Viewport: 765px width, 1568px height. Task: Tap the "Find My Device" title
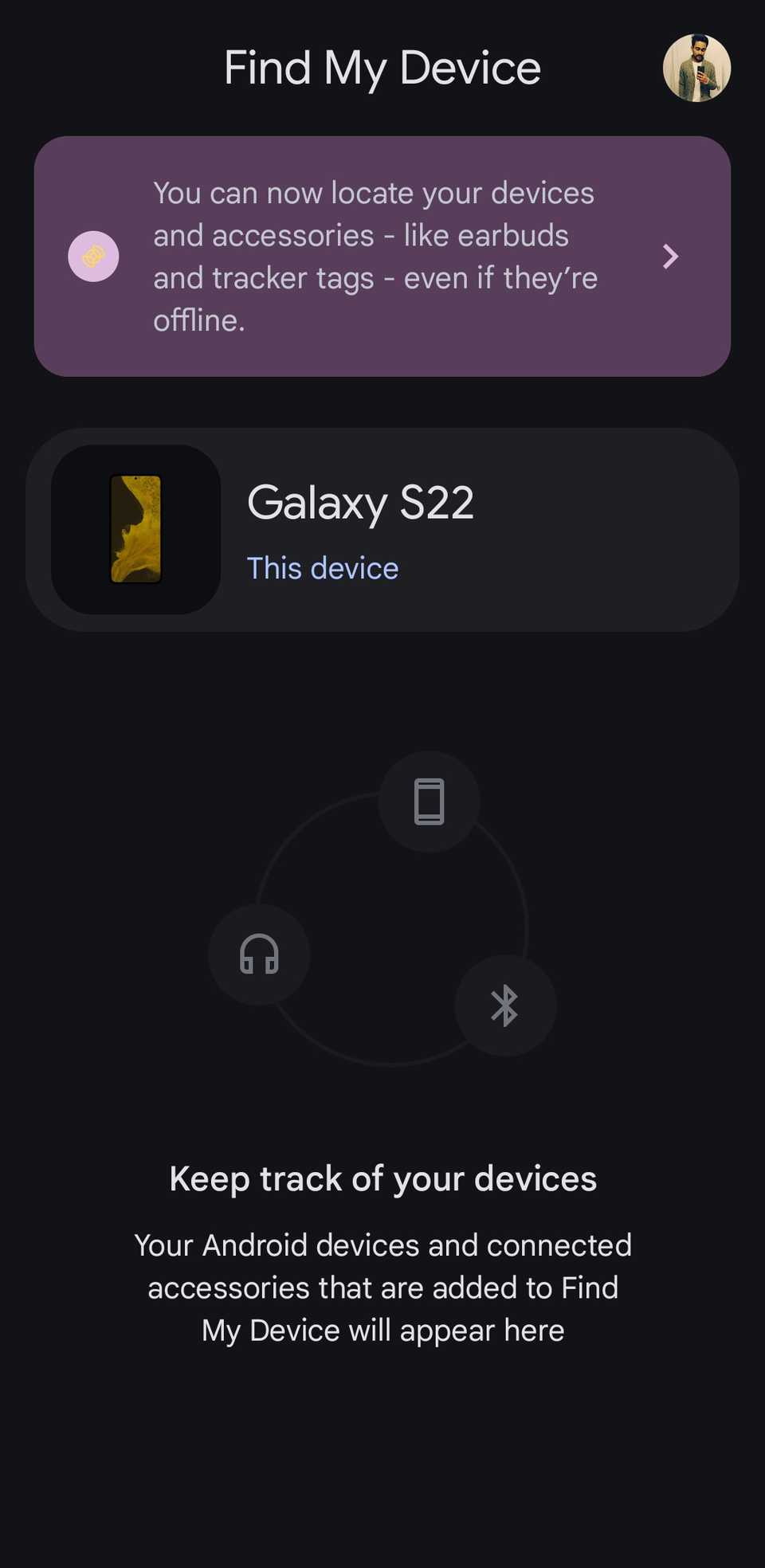pos(382,68)
